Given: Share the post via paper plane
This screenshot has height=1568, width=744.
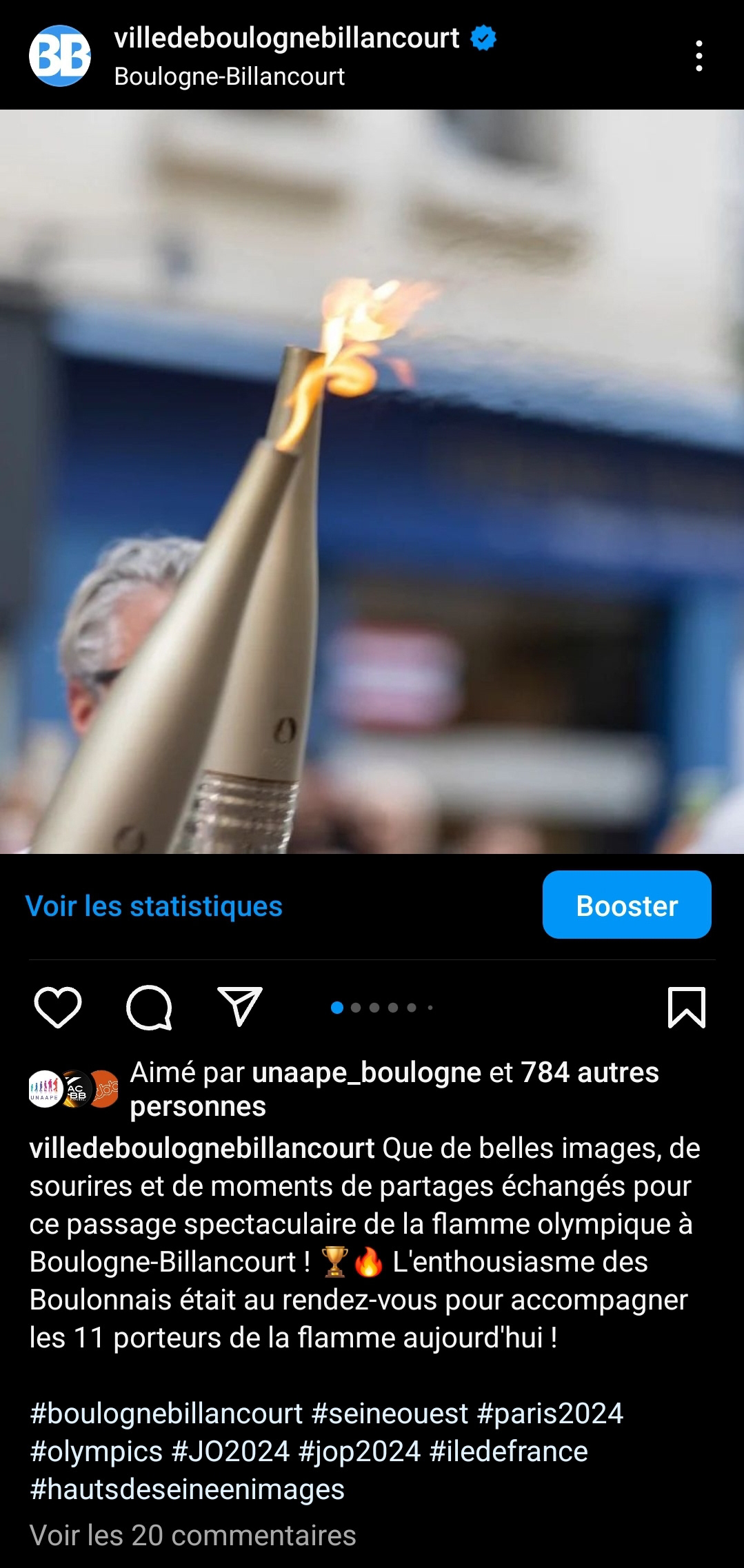Looking at the screenshot, I should click(x=239, y=1007).
